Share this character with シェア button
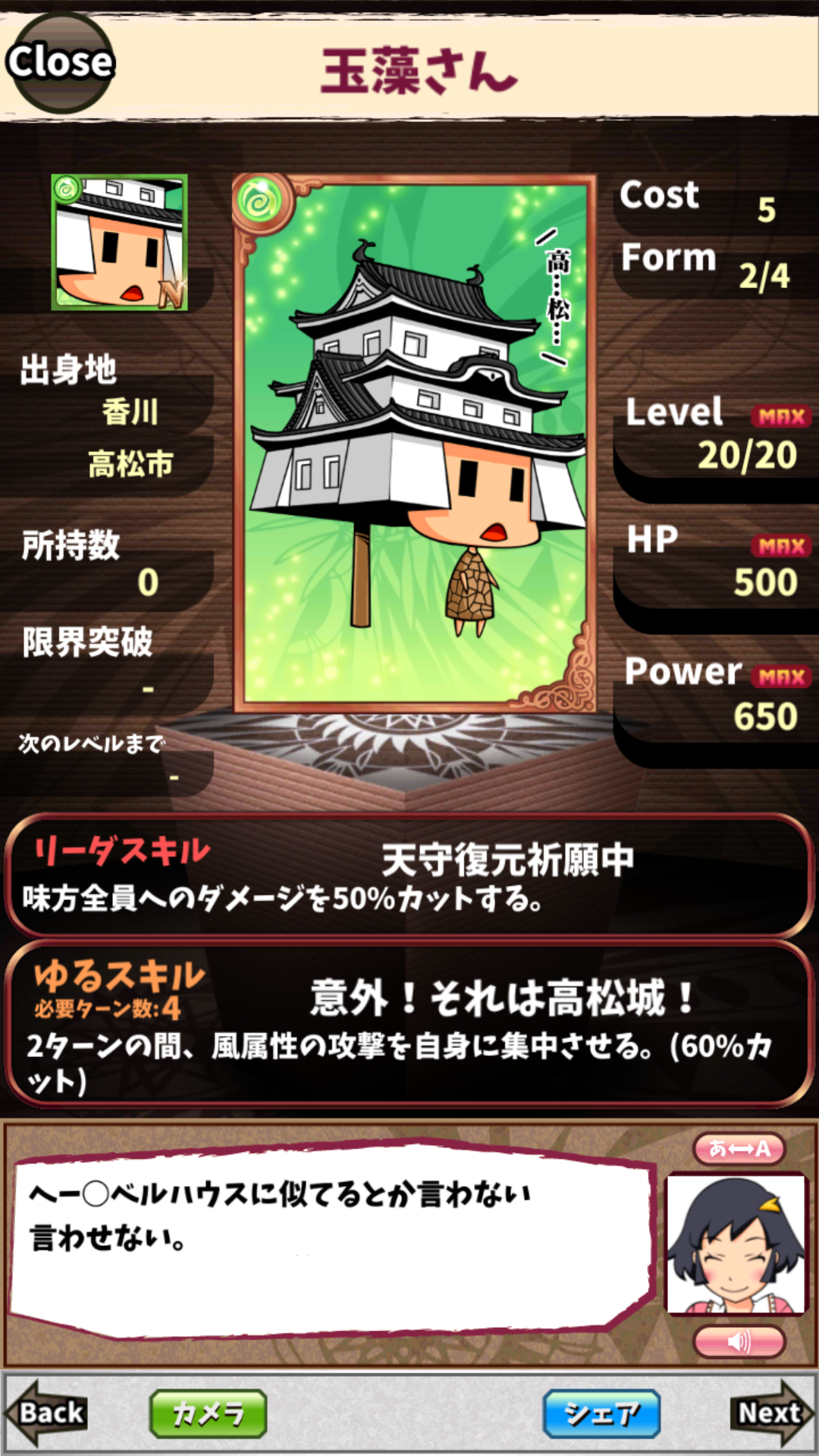 pyautogui.click(x=601, y=1414)
